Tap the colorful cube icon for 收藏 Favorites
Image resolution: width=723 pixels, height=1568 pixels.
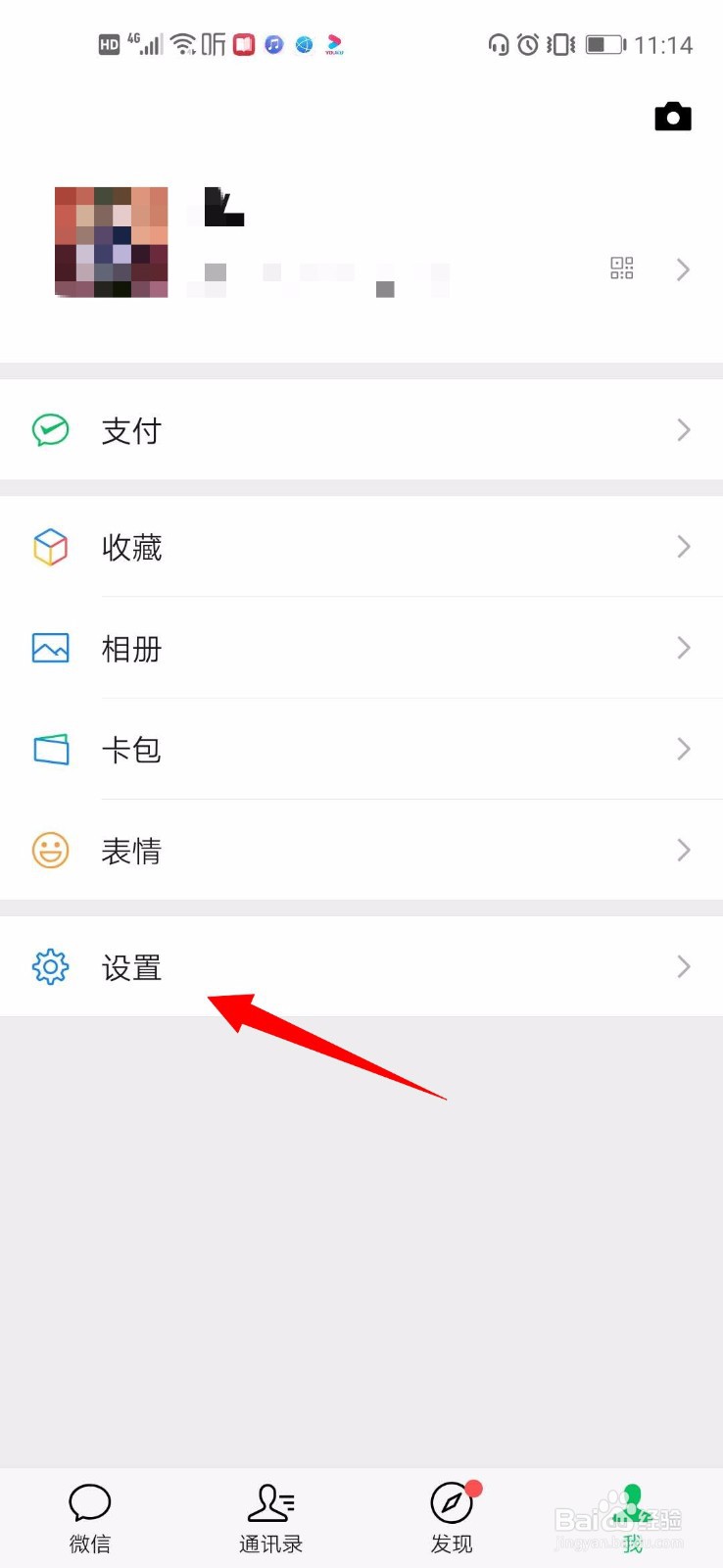point(50,547)
